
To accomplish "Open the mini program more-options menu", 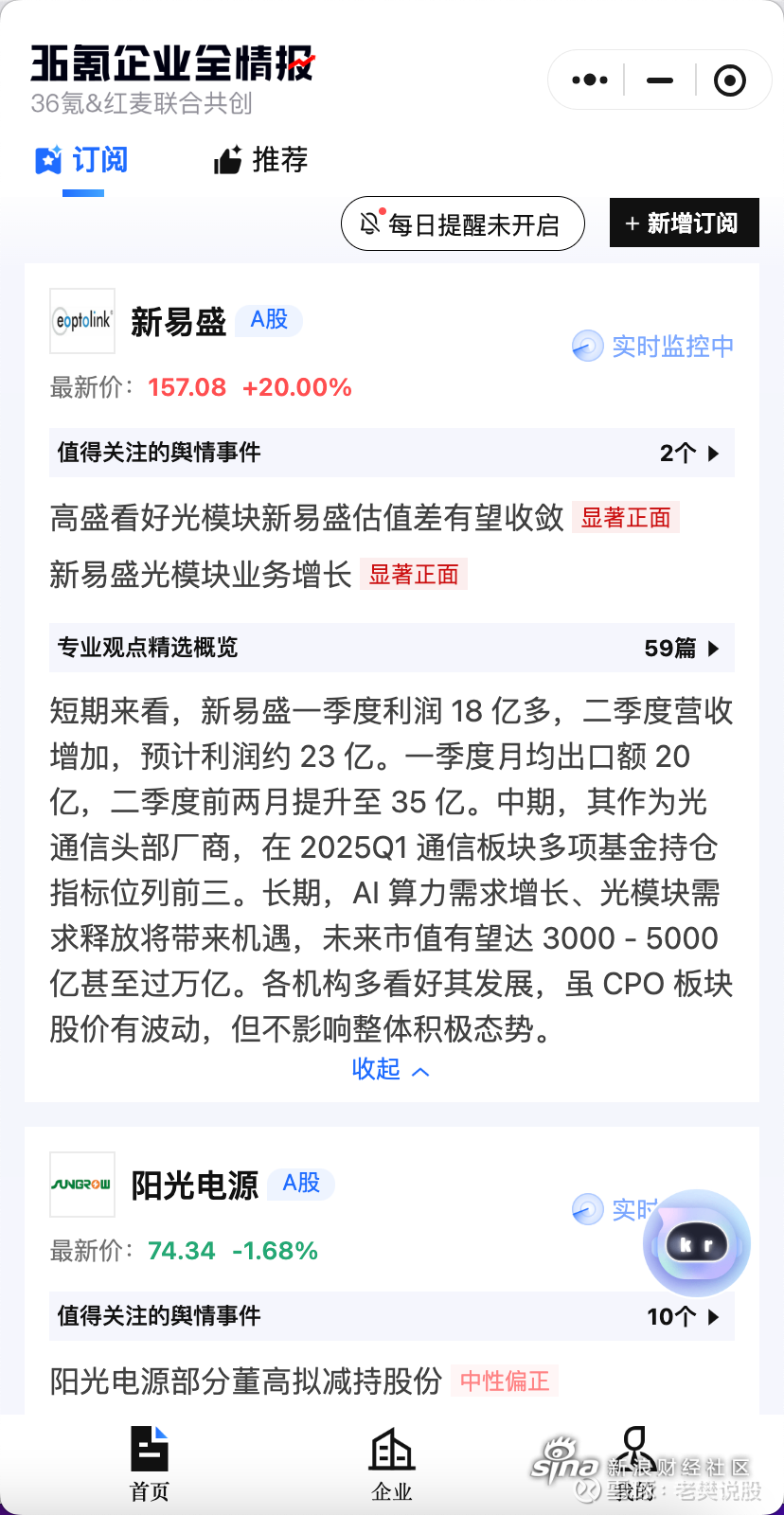I will coord(590,80).
